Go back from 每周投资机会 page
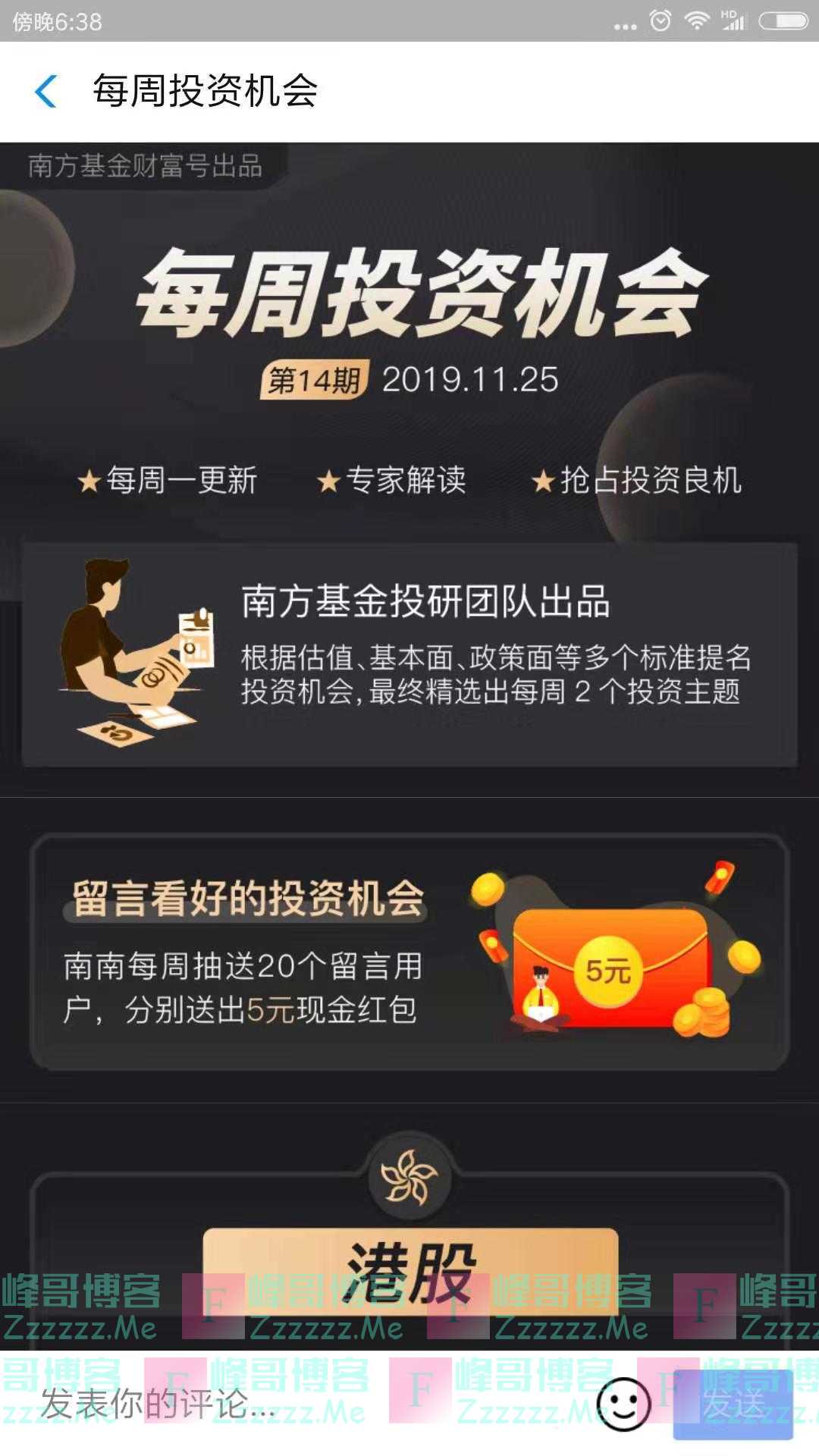 (46, 92)
